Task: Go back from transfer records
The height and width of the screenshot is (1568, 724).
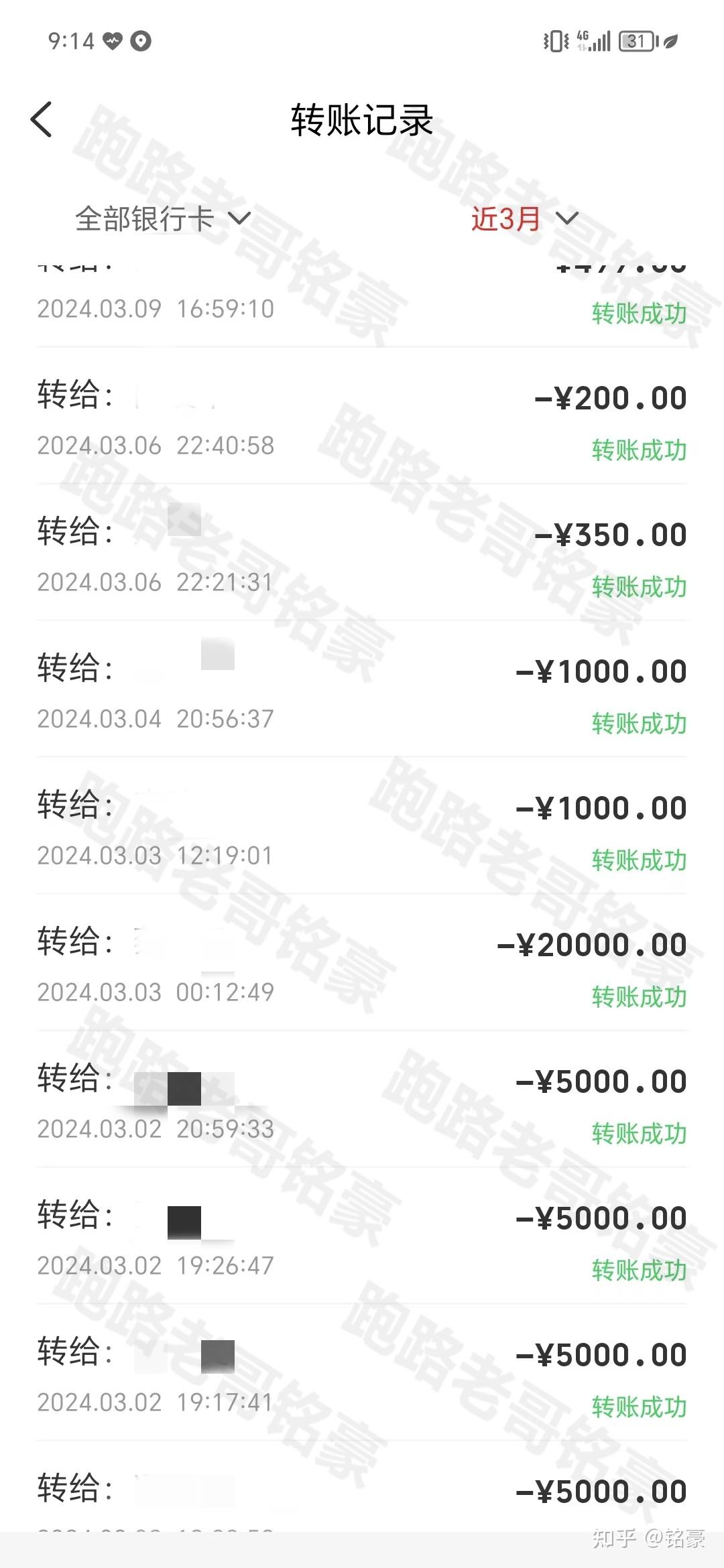Action: (x=42, y=120)
